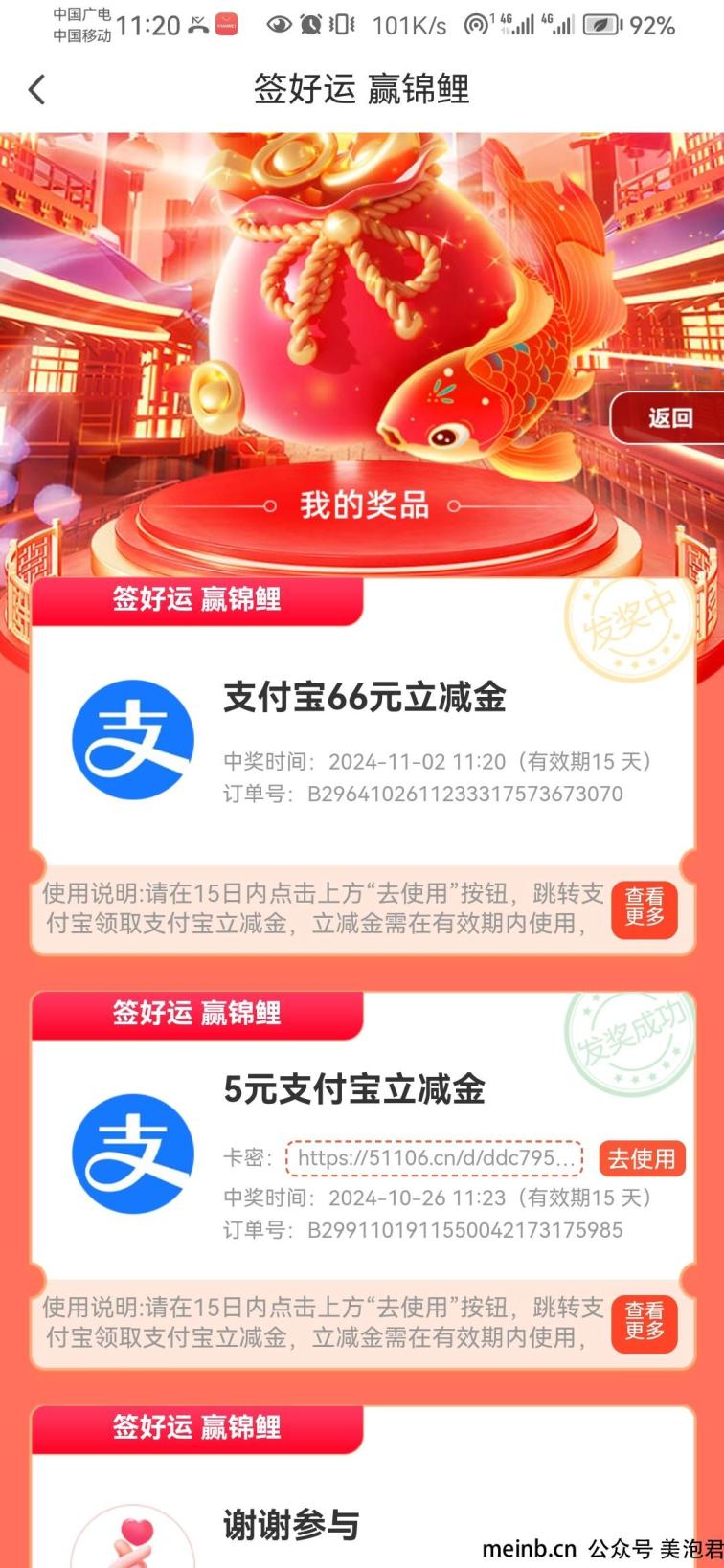View more usage notes for 支付宝66元立减金
This screenshot has height=1568, width=724.
pos(645,907)
